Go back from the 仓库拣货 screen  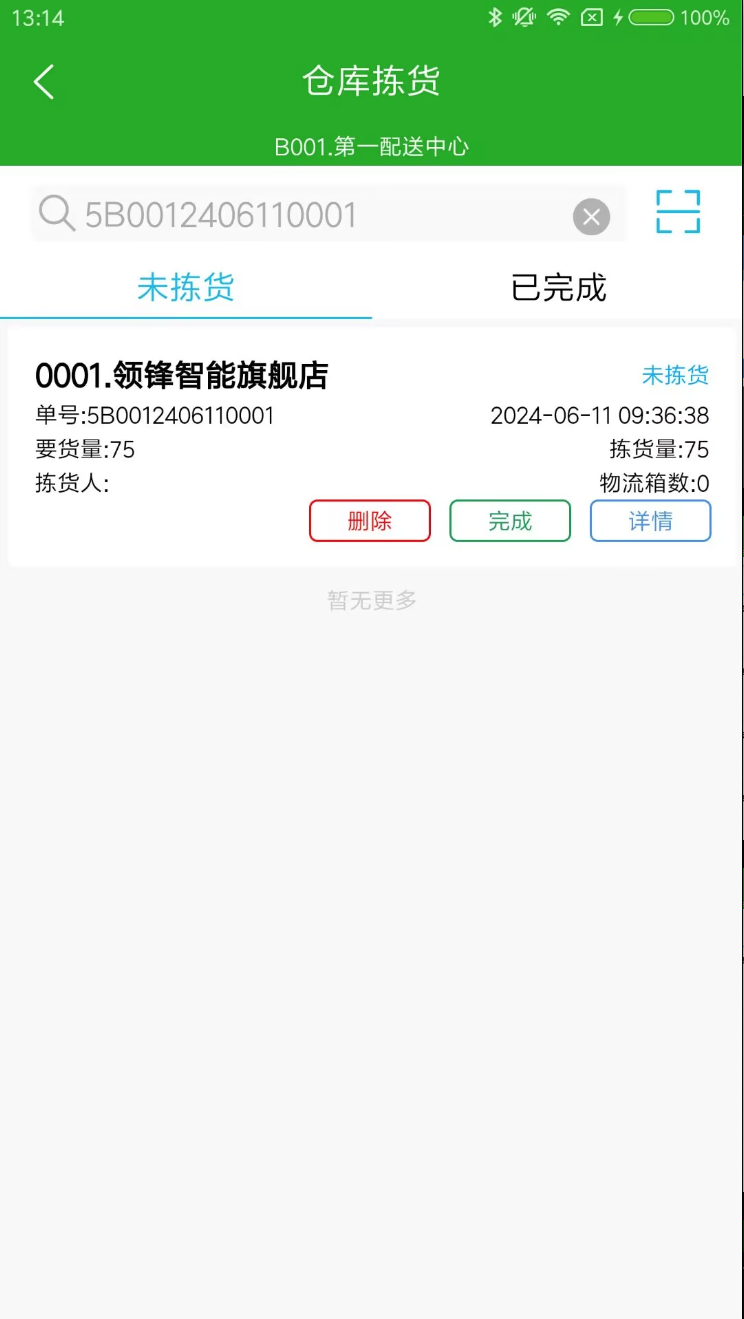(44, 82)
